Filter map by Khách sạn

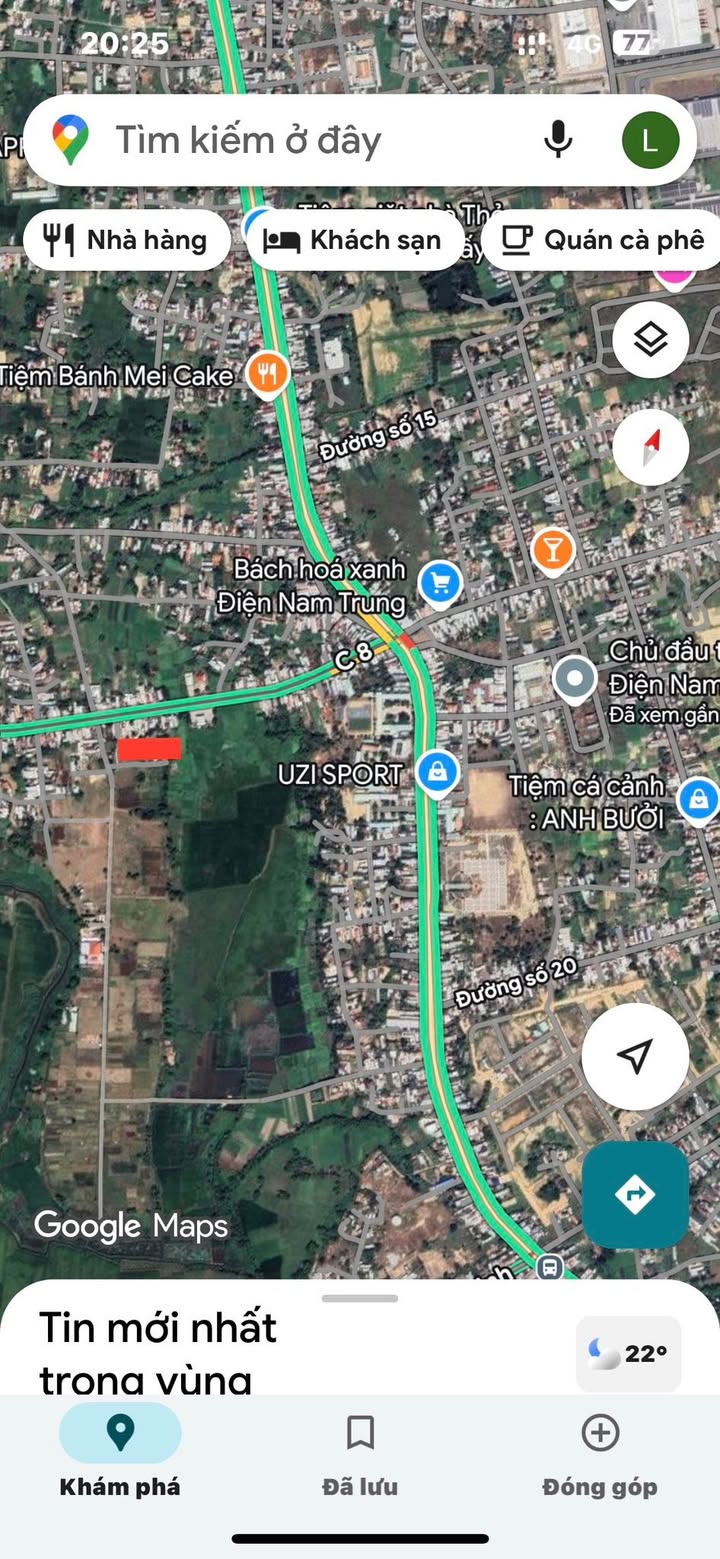(x=354, y=240)
